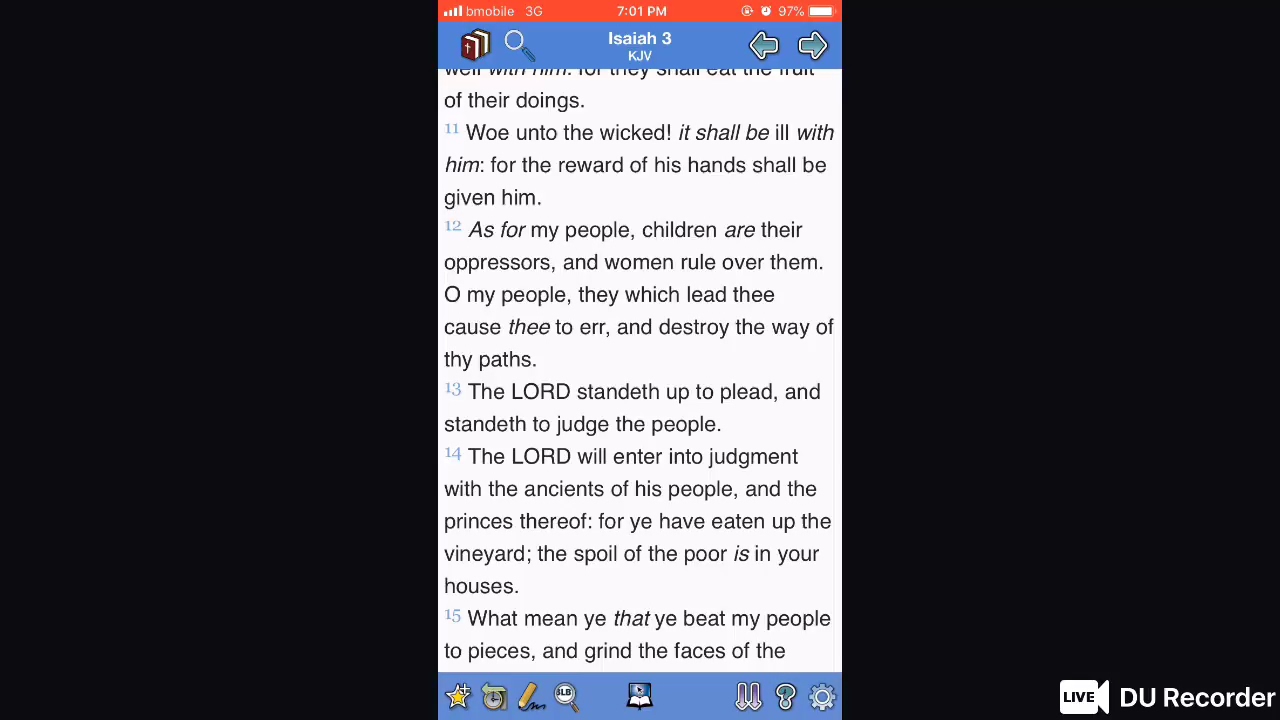Viewport: 1280px width, 720px height.
Task: Add a favorite with the star icon
Action: pos(458,696)
